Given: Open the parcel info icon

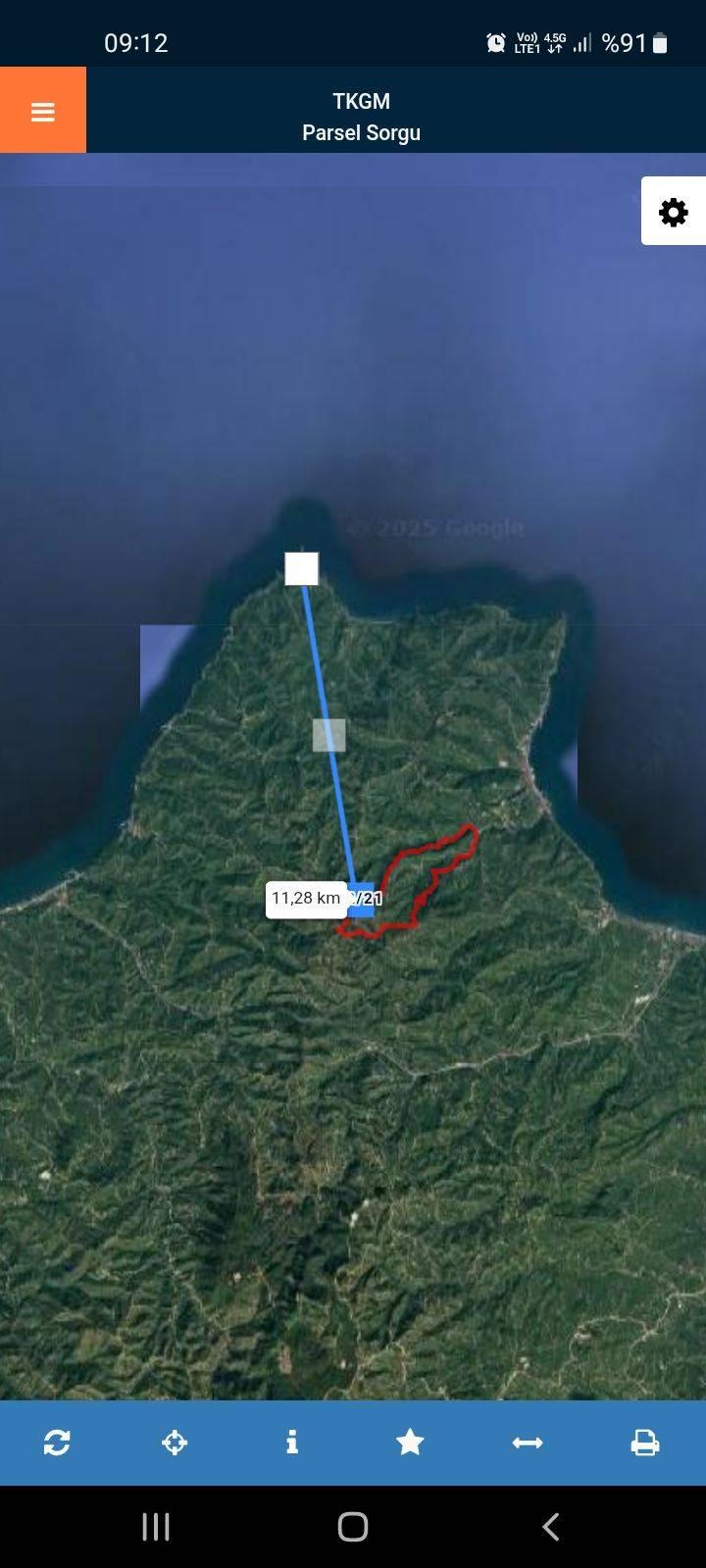Looking at the screenshot, I should [x=291, y=1443].
